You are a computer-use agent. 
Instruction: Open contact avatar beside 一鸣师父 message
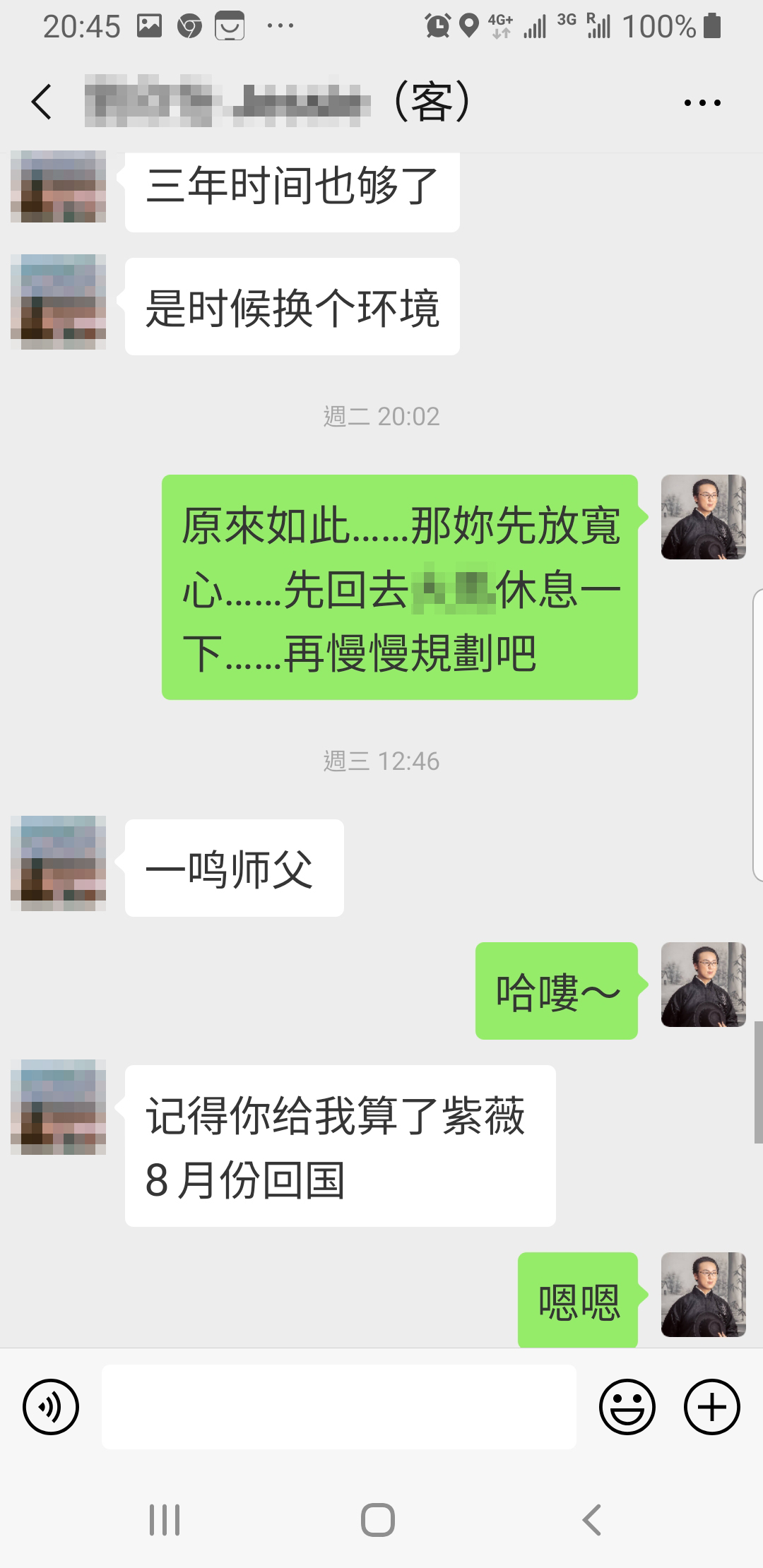click(59, 863)
